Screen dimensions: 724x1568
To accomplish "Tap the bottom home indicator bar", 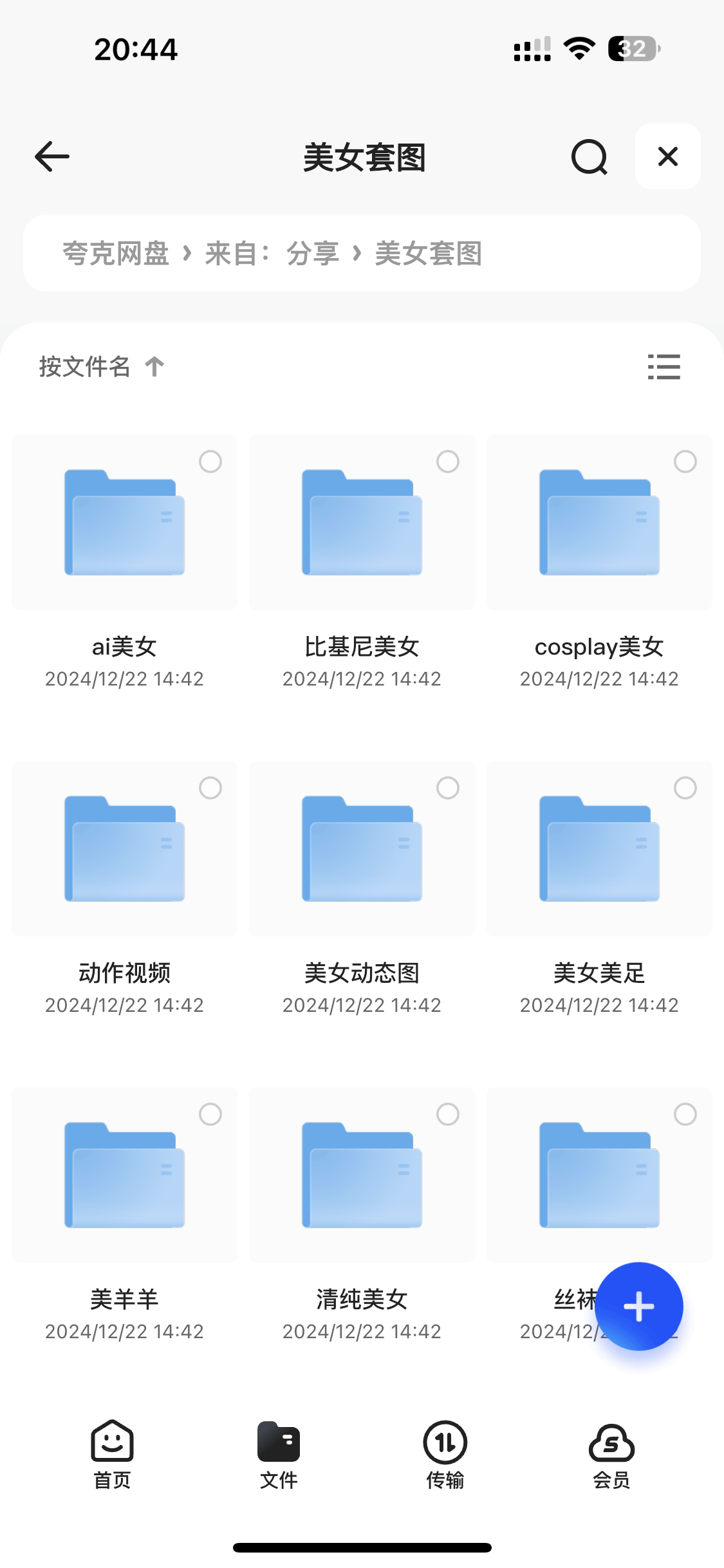I will (362, 1548).
